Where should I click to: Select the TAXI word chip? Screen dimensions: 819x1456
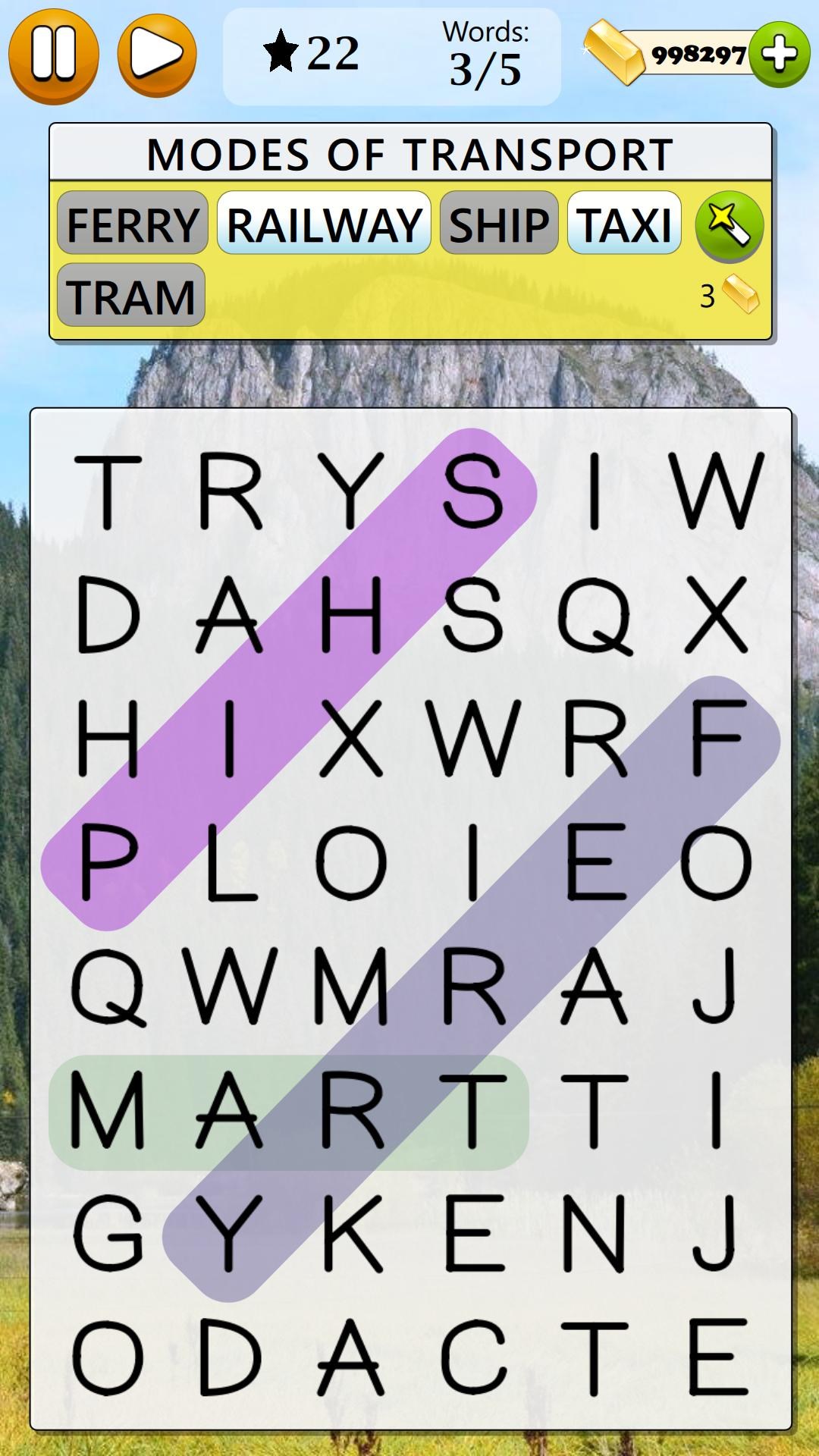[623, 224]
